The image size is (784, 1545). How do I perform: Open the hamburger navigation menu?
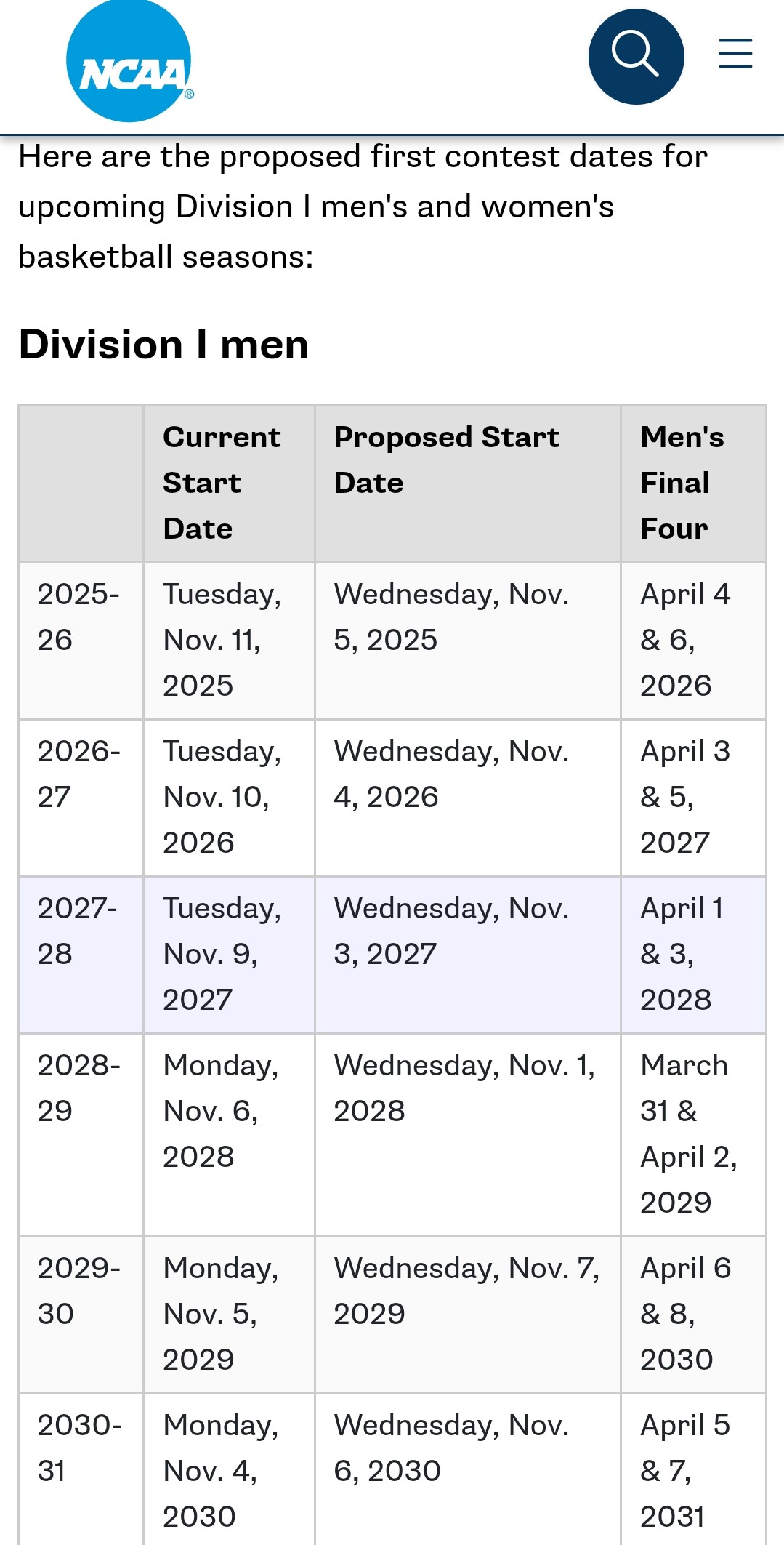click(x=735, y=54)
